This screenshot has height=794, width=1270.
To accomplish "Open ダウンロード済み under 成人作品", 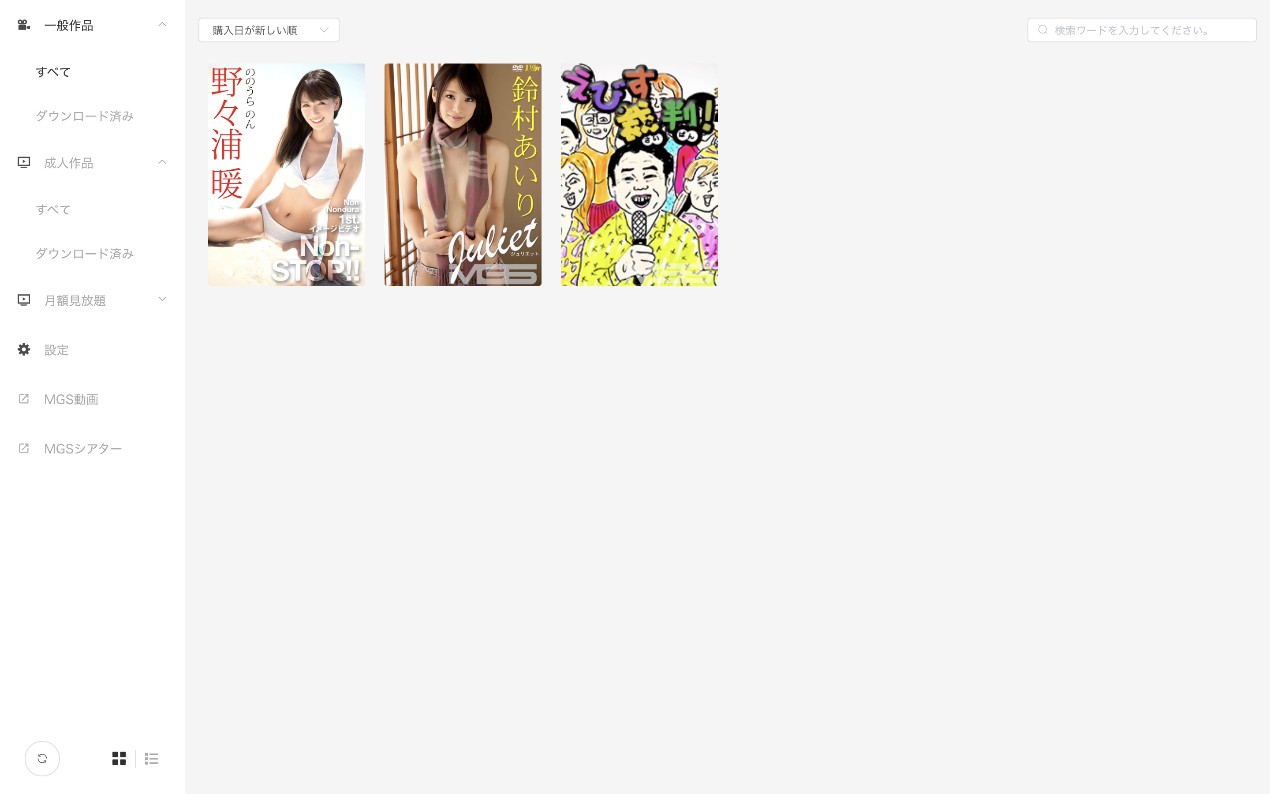I will click(84, 253).
